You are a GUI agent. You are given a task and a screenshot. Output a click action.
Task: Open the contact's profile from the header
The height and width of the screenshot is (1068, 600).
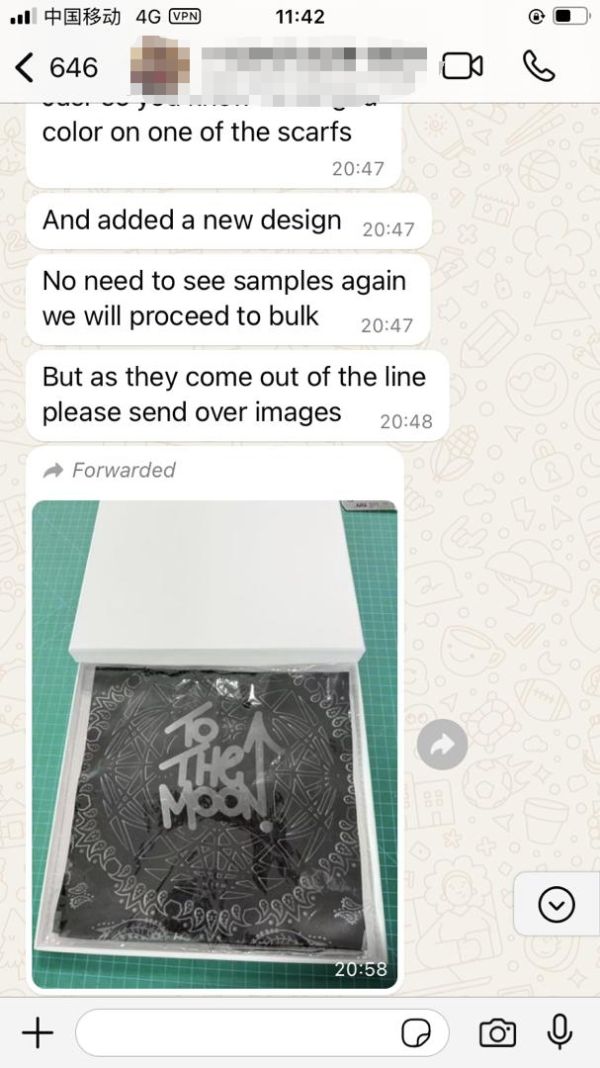pyautogui.click(x=279, y=66)
